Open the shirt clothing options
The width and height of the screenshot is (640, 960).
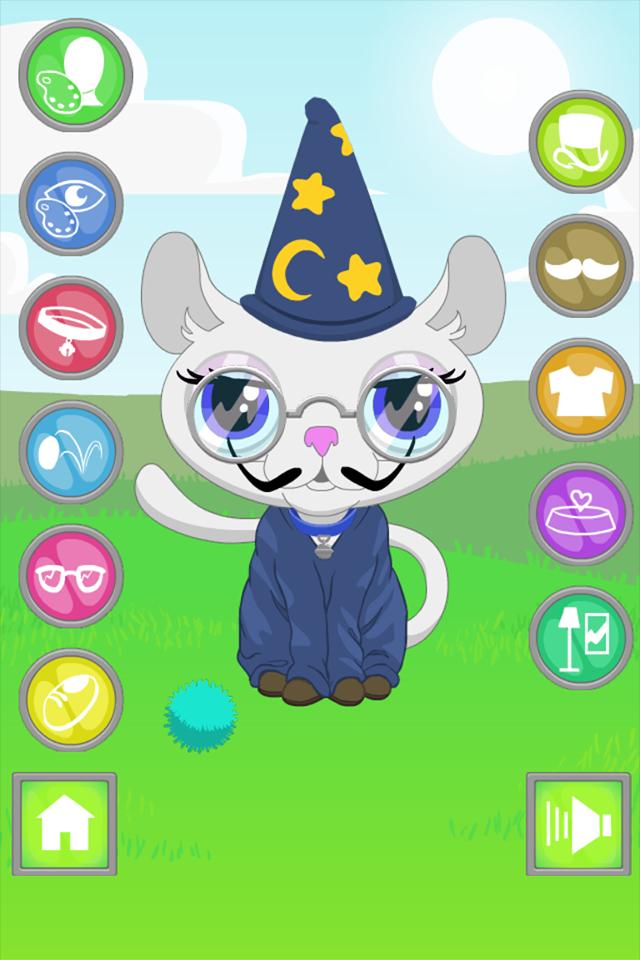[580, 389]
